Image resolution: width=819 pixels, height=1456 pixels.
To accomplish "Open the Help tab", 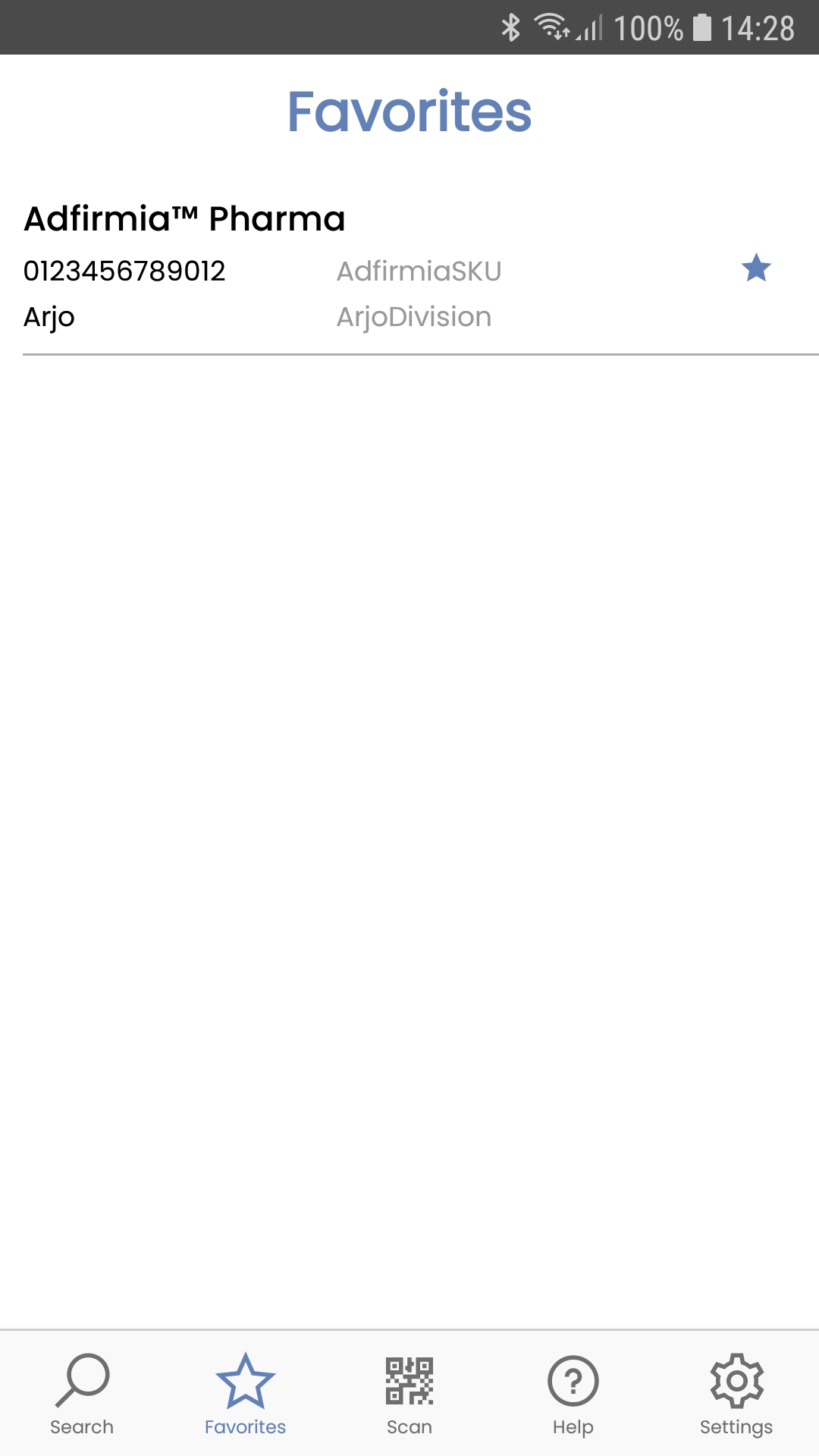I will coord(573,1394).
